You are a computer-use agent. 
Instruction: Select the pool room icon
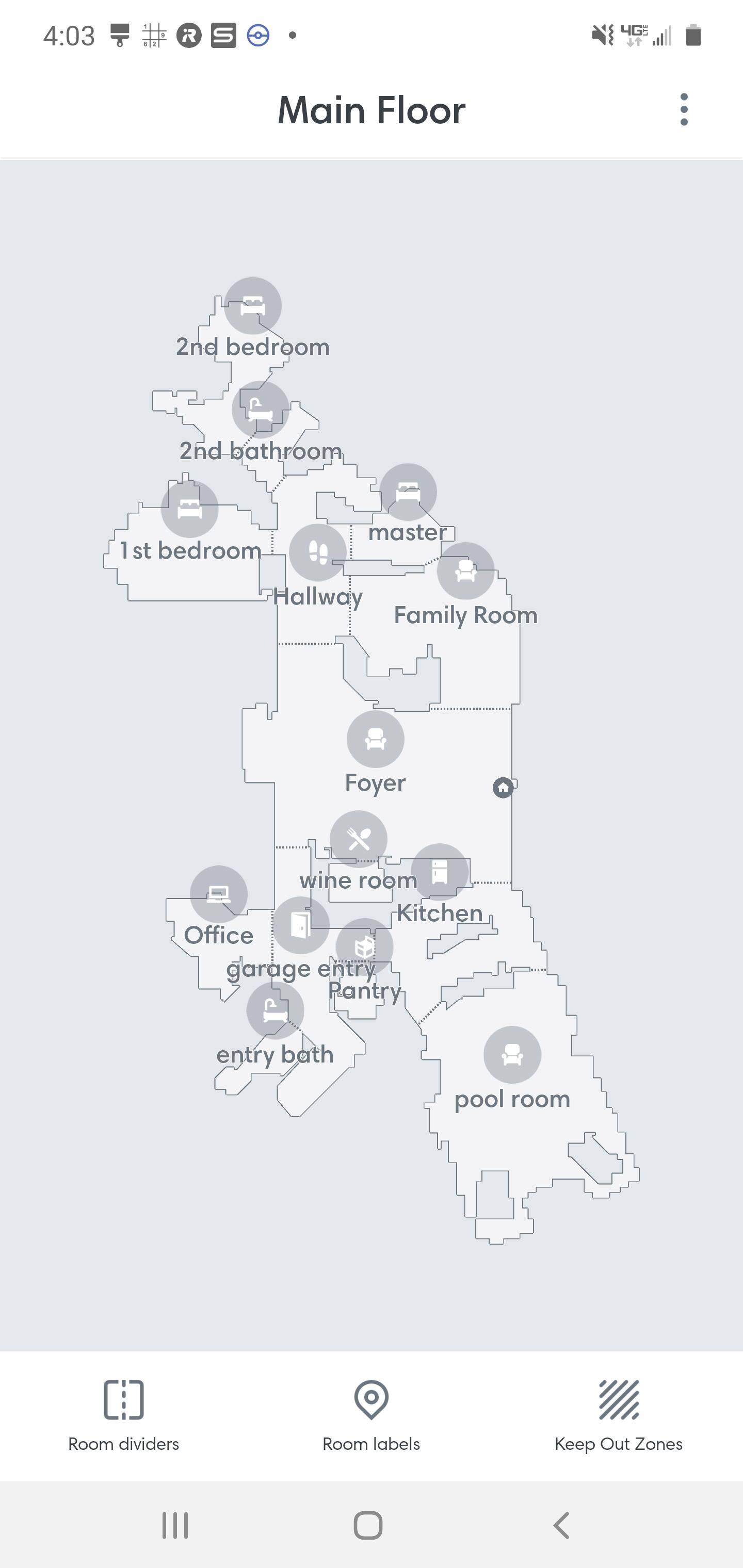tap(512, 1055)
